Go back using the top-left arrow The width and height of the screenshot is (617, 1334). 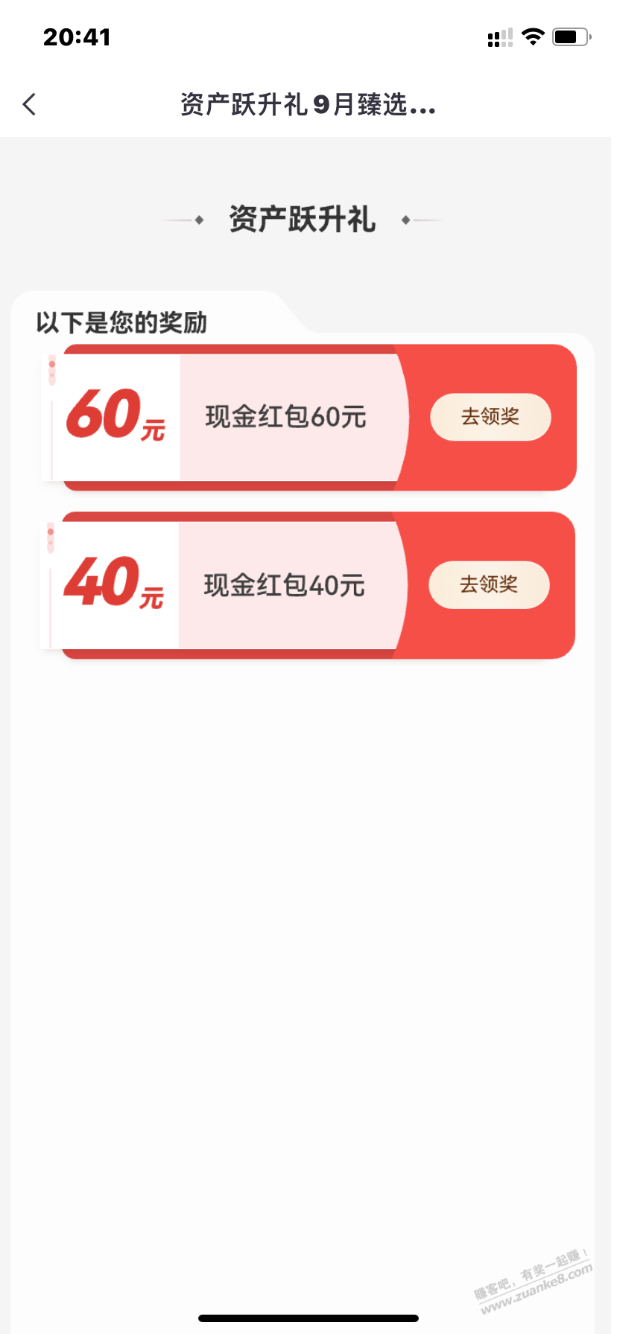29,104
